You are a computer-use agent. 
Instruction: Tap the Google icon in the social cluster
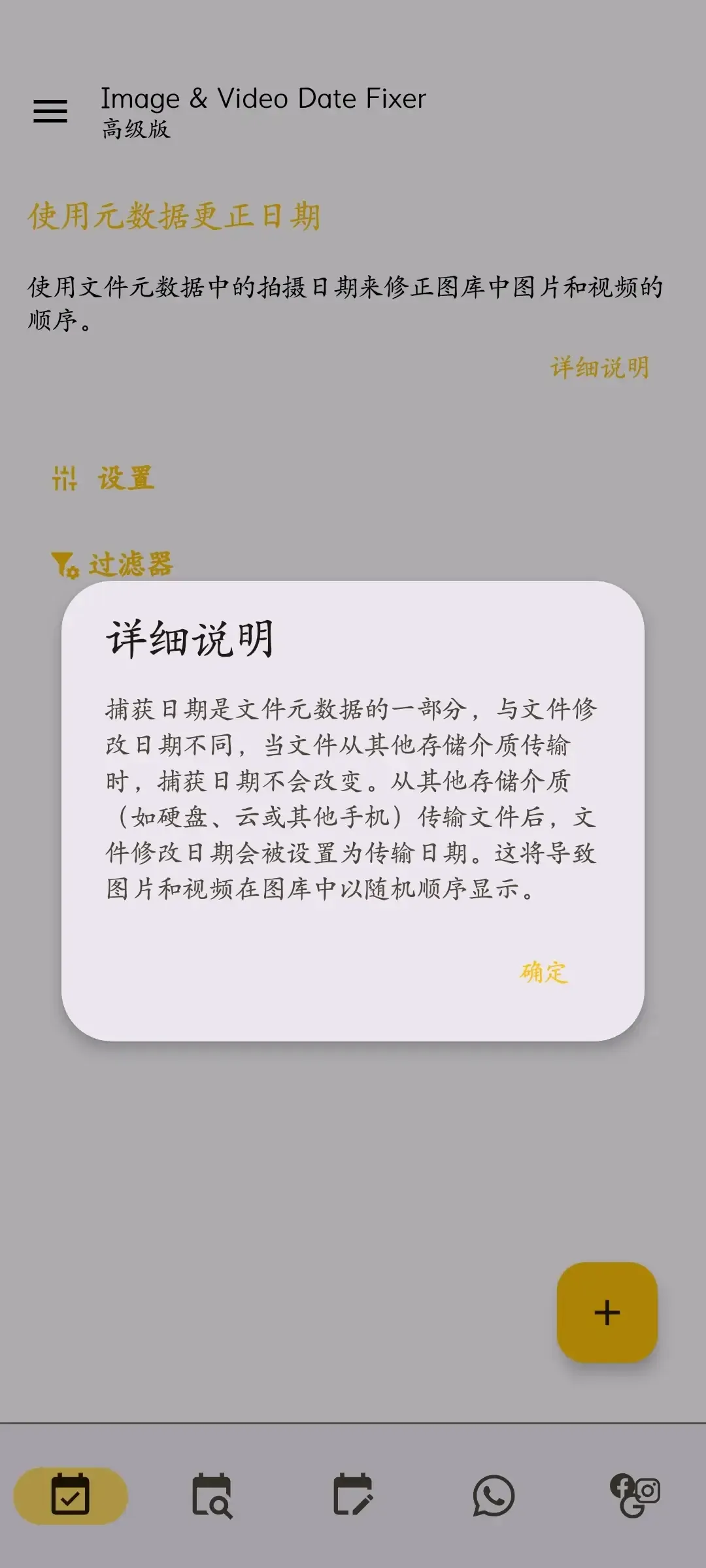632,1507
